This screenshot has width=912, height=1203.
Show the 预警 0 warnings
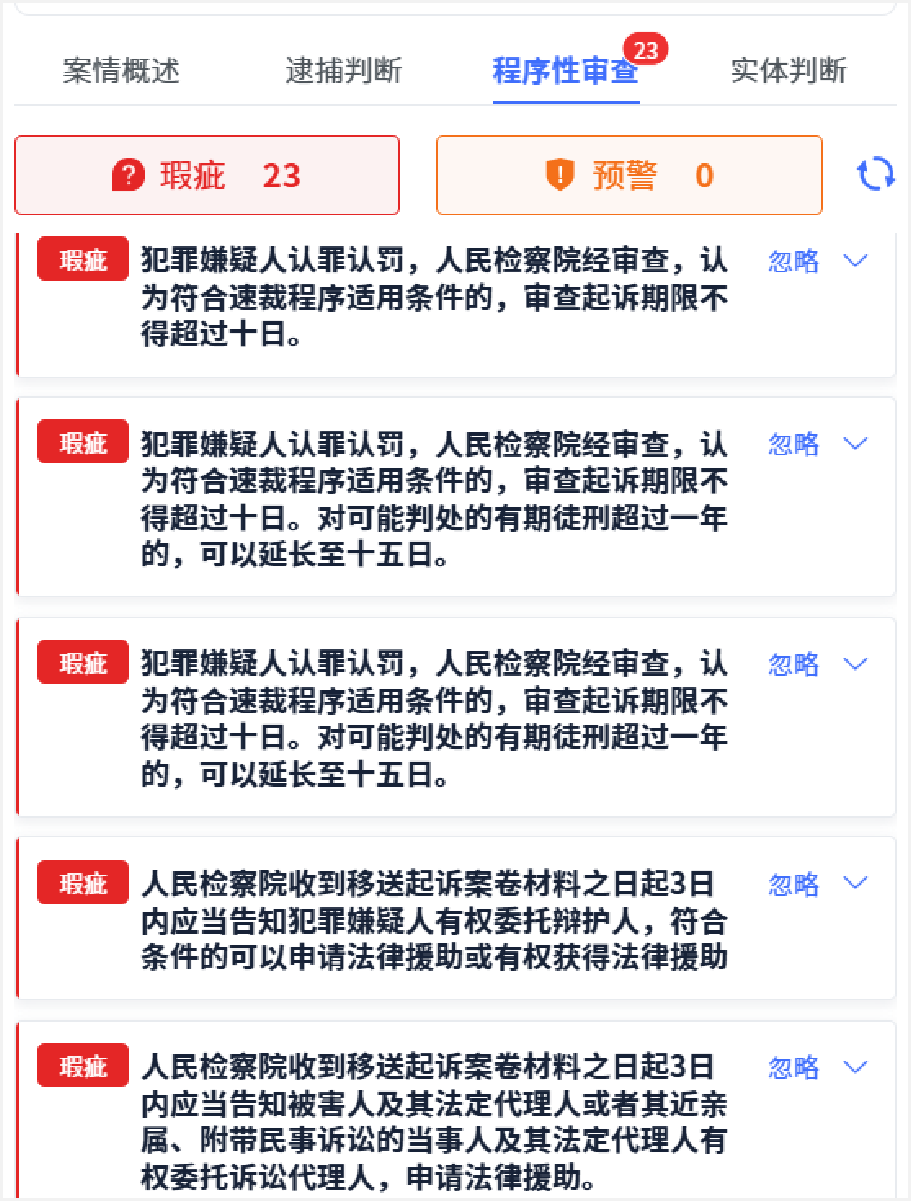point(629,176)
